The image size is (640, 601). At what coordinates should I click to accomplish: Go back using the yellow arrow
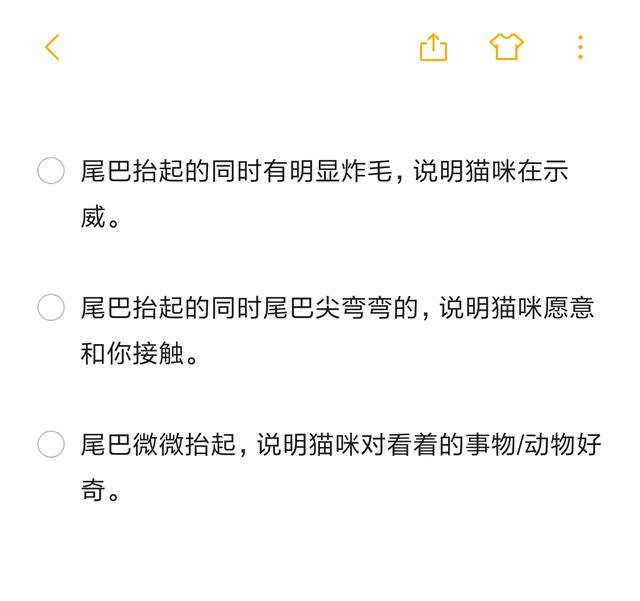tap(53, 47)
